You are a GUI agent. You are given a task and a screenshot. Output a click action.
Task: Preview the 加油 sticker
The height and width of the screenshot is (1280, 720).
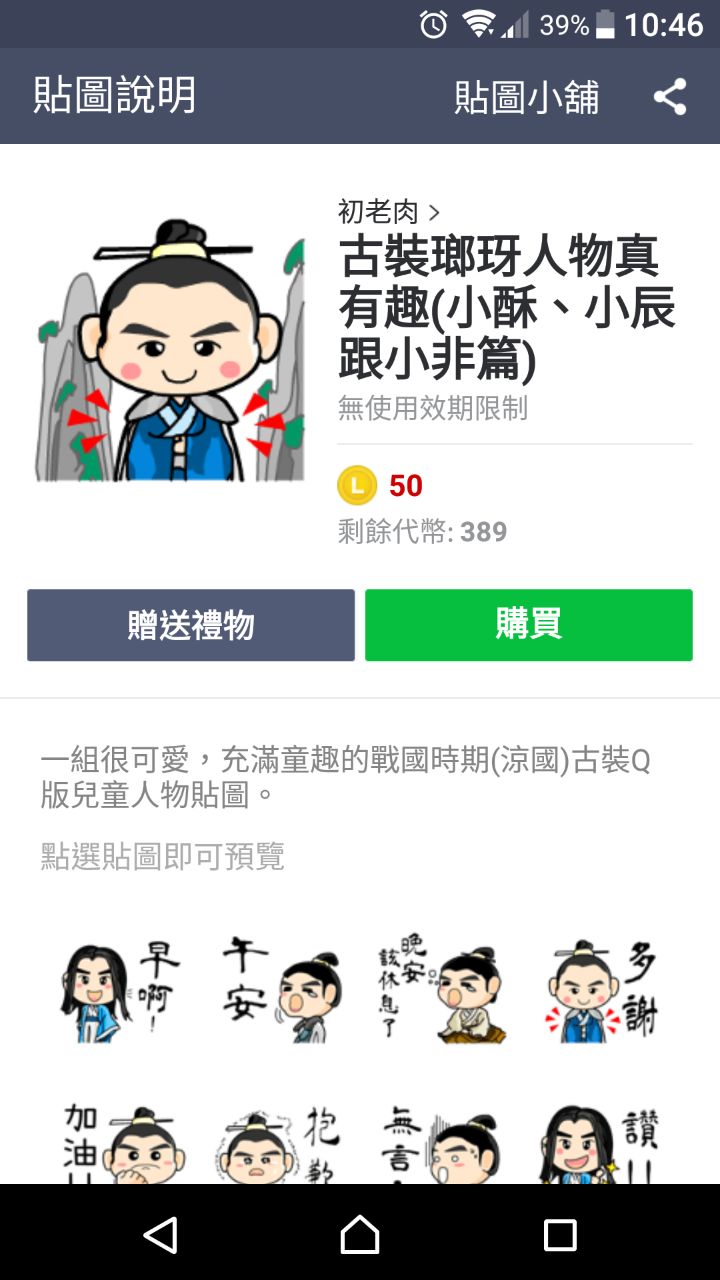(x=120, y=1145)
